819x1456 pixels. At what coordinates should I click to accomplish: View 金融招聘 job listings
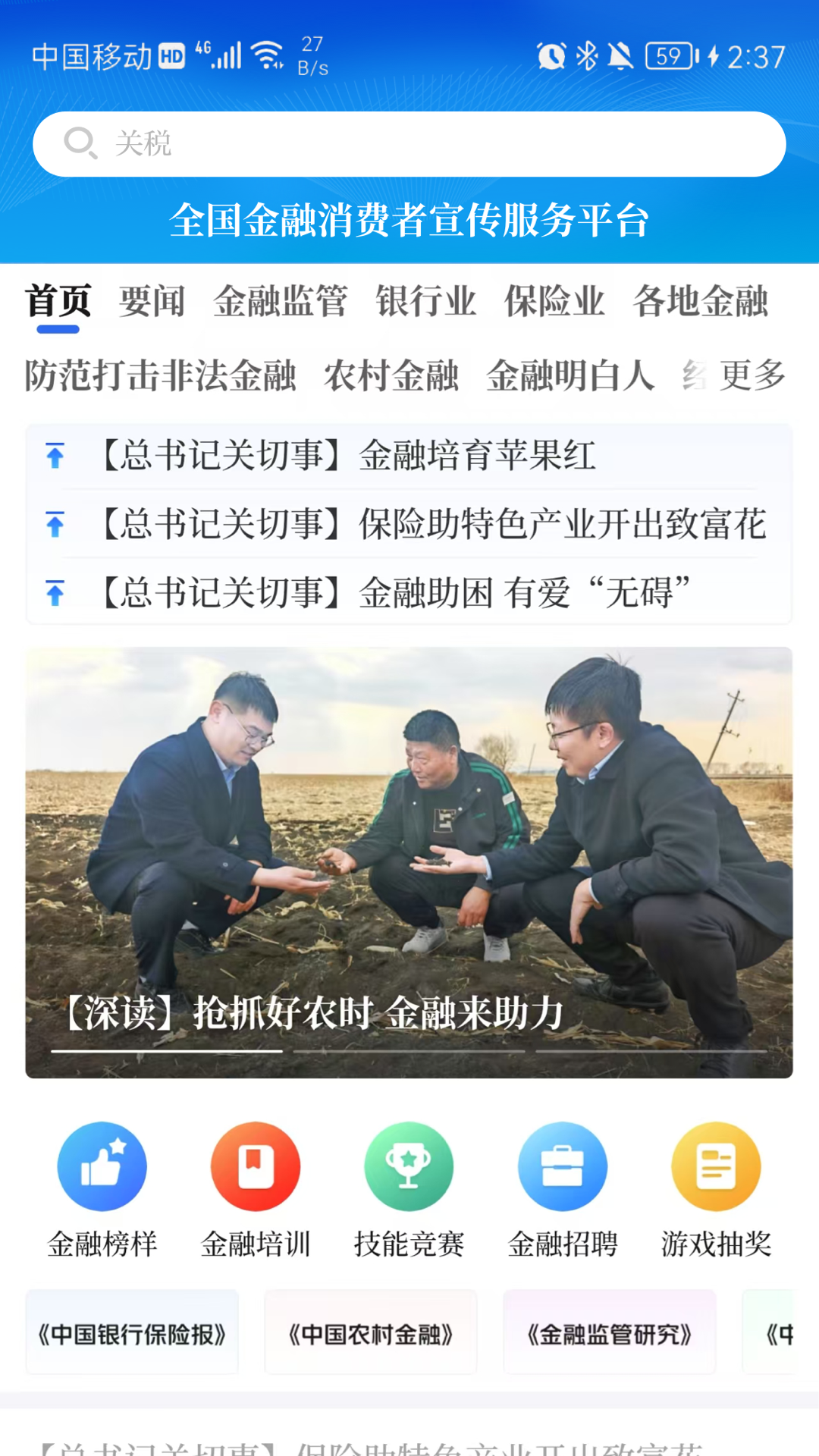563,1188
